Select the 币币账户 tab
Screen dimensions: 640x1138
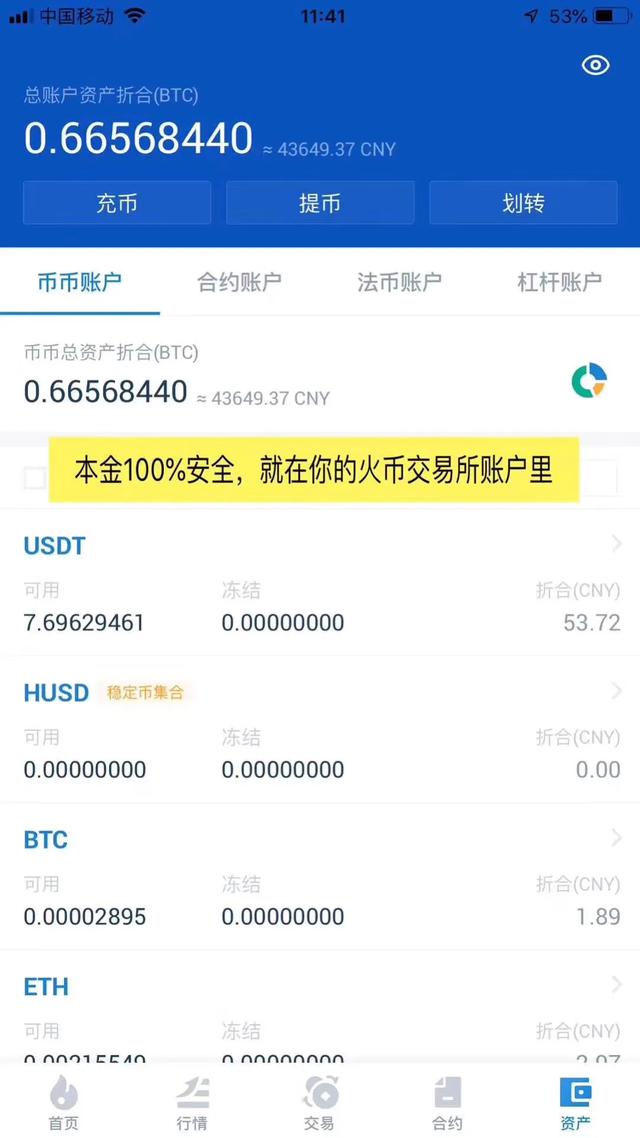pyautogui.click(x=80, y=282)
